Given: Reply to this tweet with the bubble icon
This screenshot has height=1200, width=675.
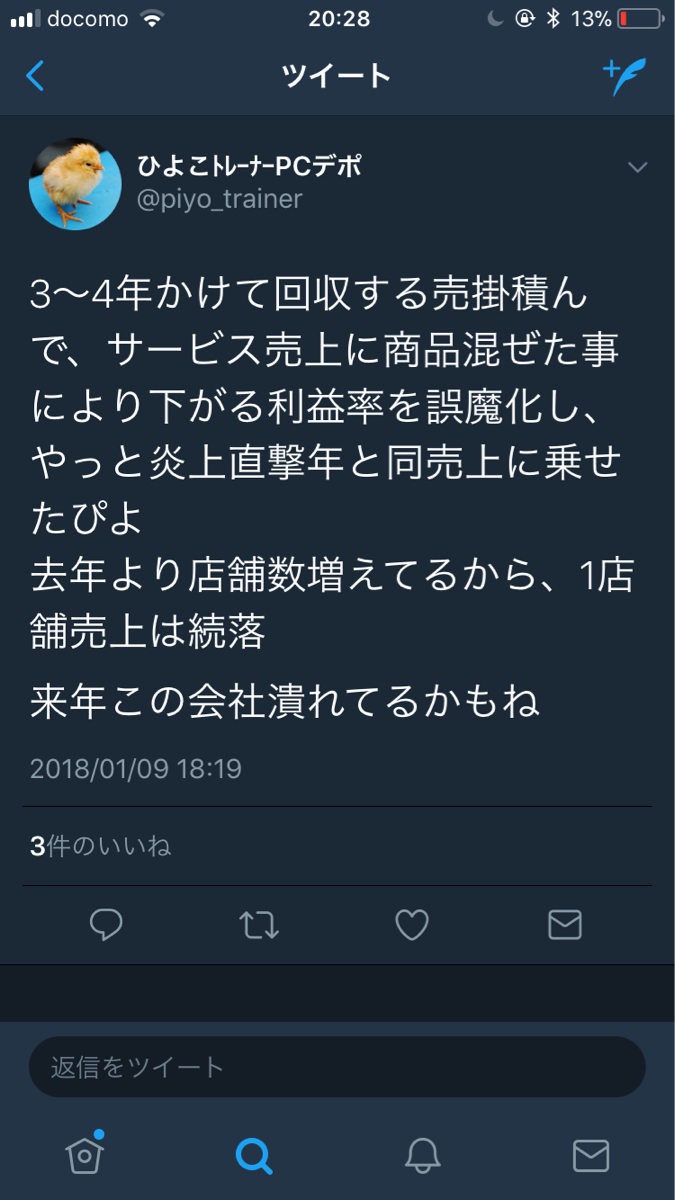Looking at the screenshot, I should (x=106, y=925).
